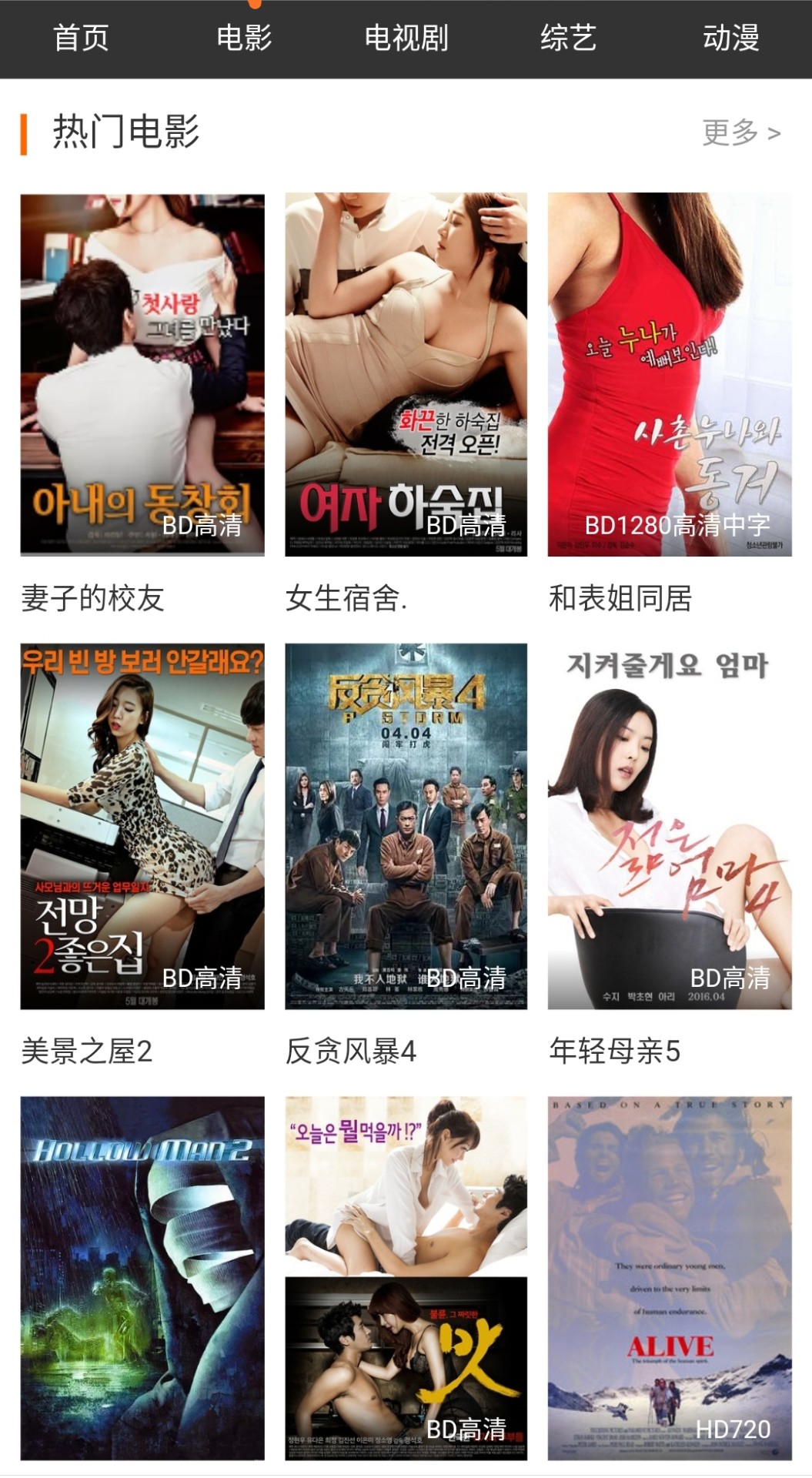The height and width of the screenshot is (1478, 812).
Task: Open the movie 年轻母亲5
Action: [x=670, y=827]
